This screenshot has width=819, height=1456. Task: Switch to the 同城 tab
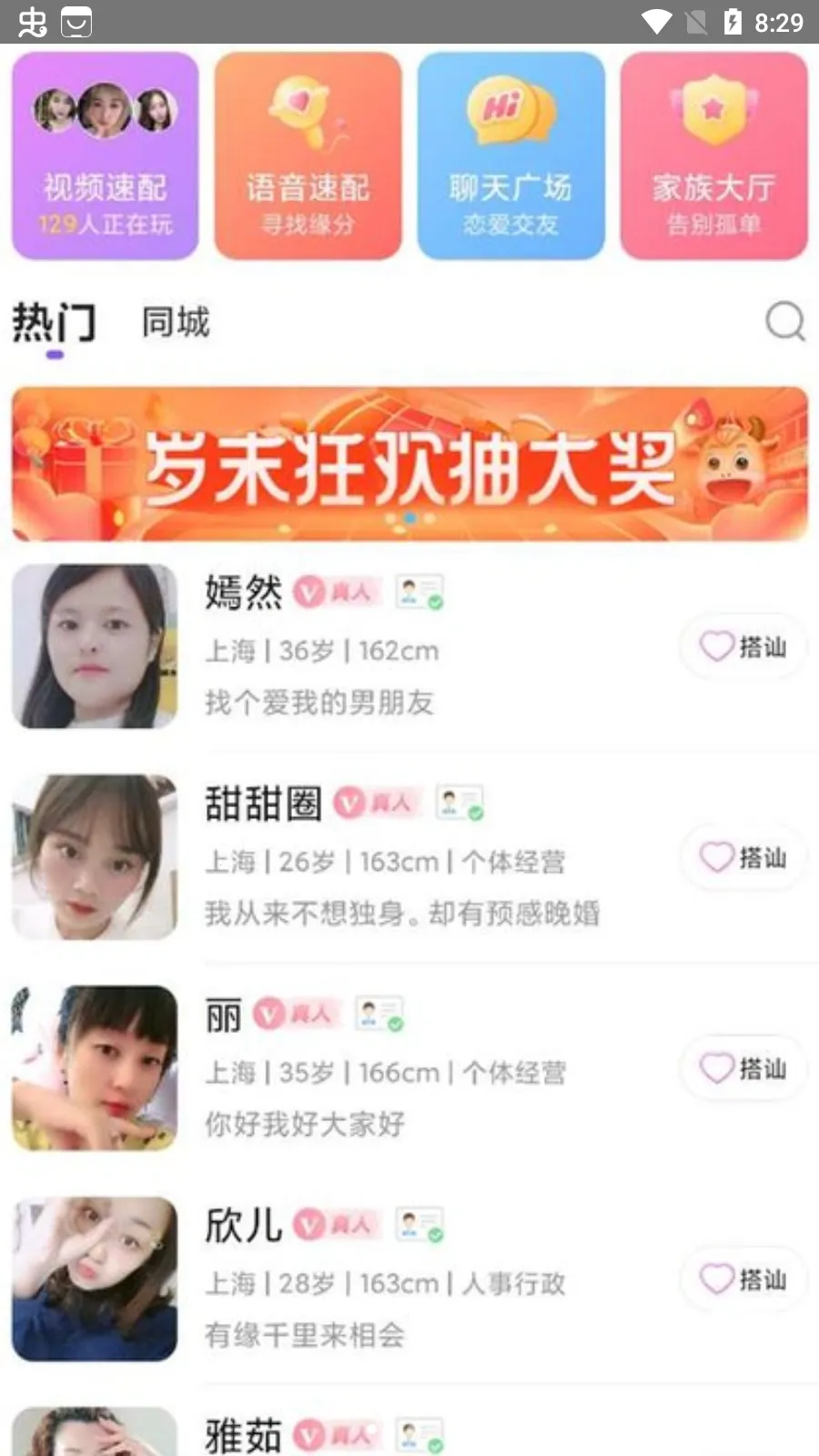click(x=176, y=322)
